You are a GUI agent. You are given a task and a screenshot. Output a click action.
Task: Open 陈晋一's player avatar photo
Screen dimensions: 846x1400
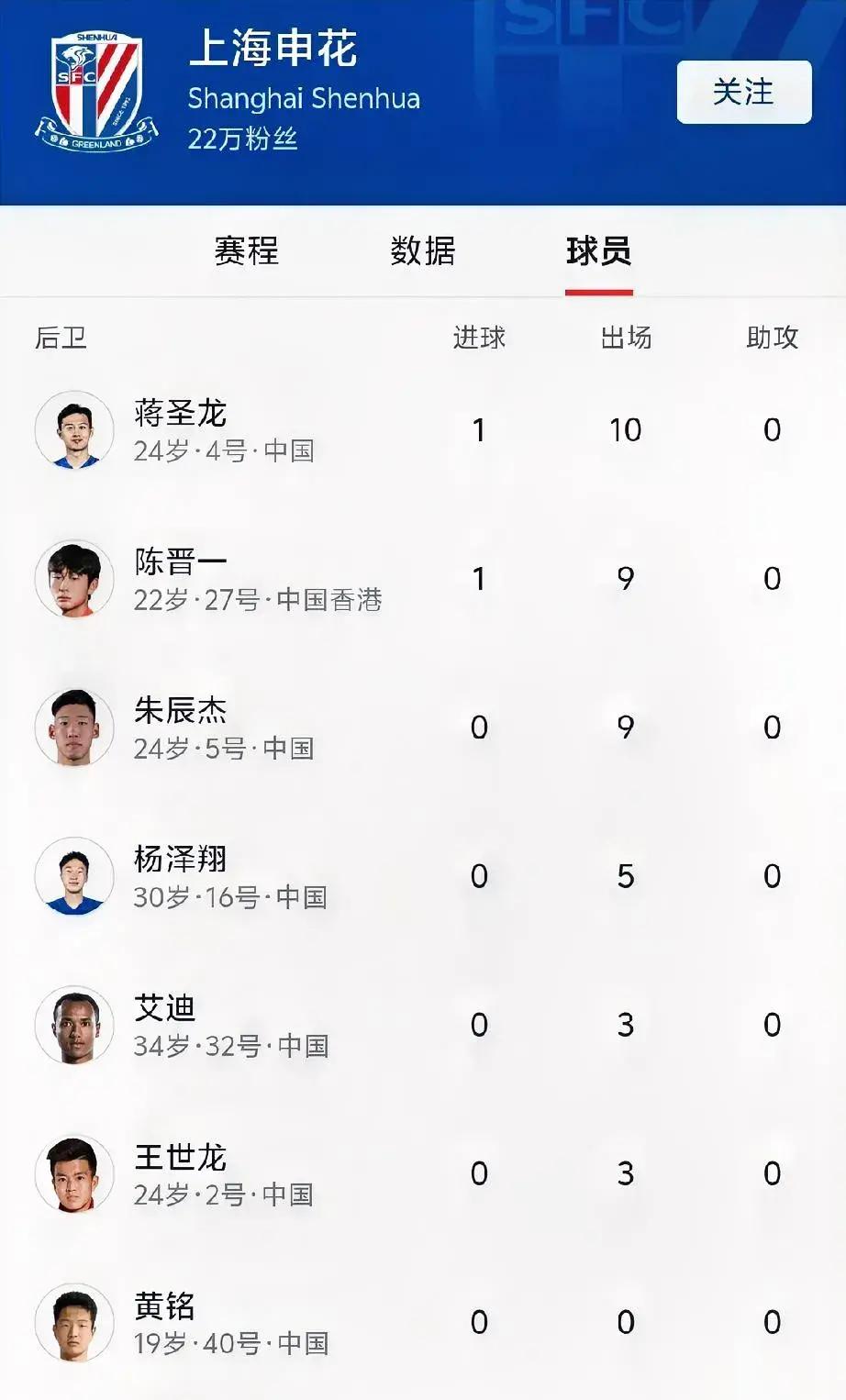(75, 578)
